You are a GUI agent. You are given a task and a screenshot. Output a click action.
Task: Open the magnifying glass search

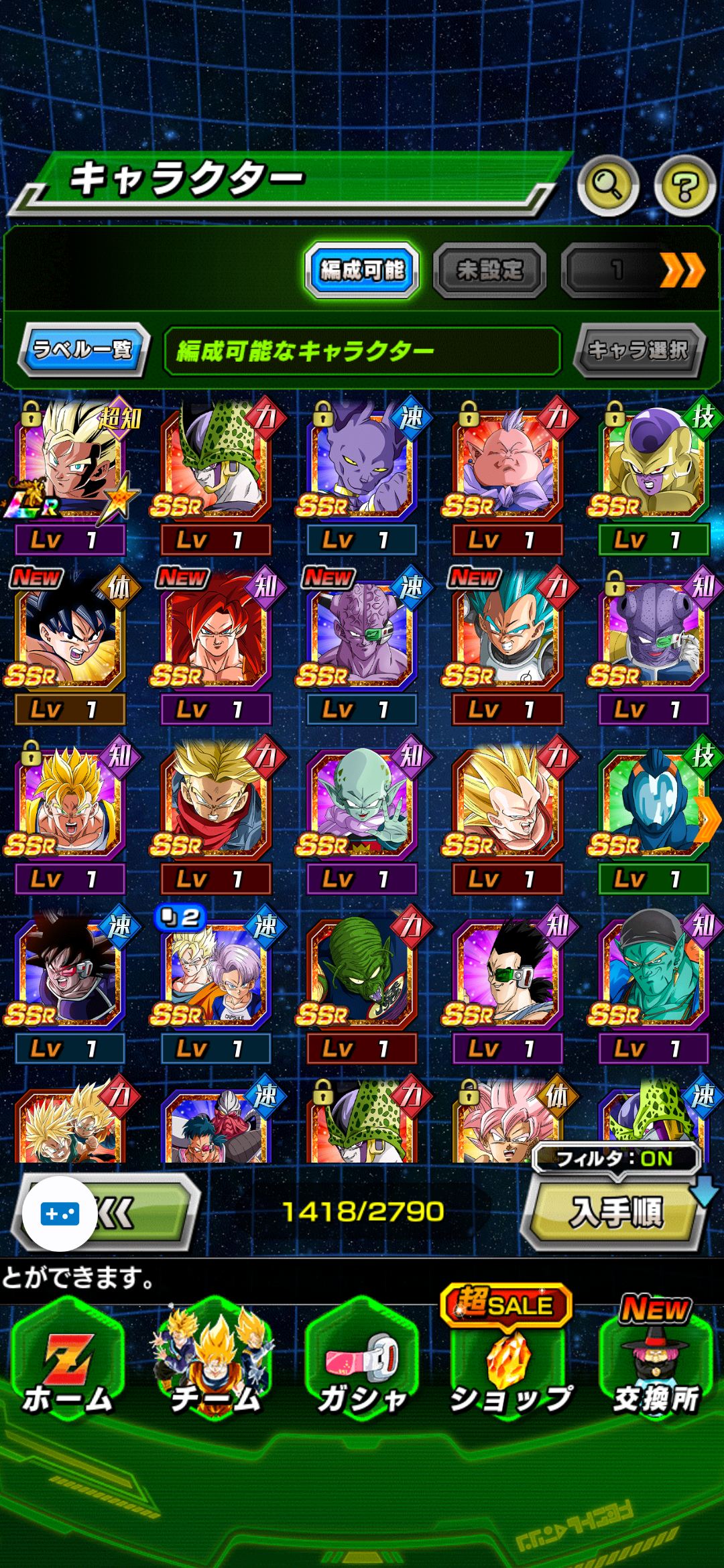tap(608, 185)
